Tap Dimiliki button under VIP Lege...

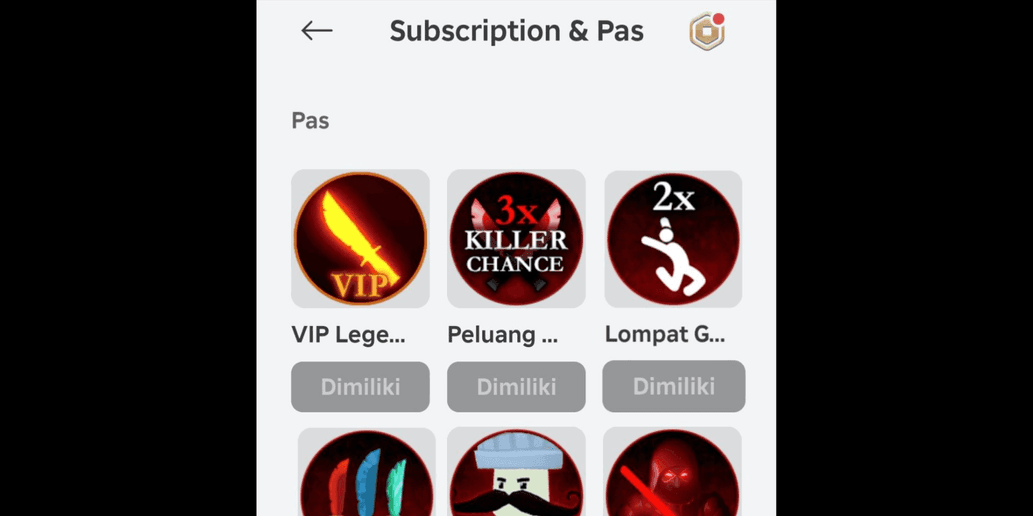click(360, 387)
